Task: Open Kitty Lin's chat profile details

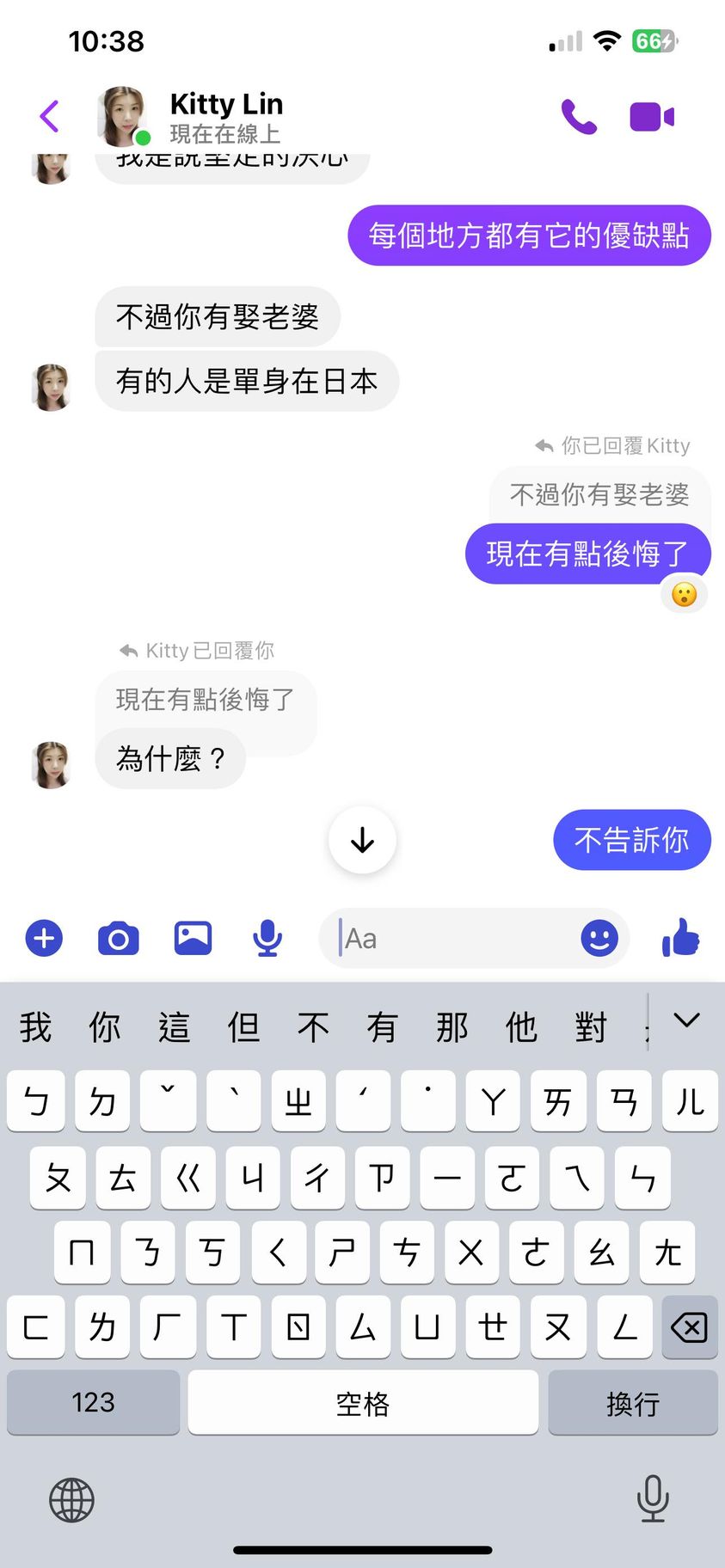Action: 225,116
